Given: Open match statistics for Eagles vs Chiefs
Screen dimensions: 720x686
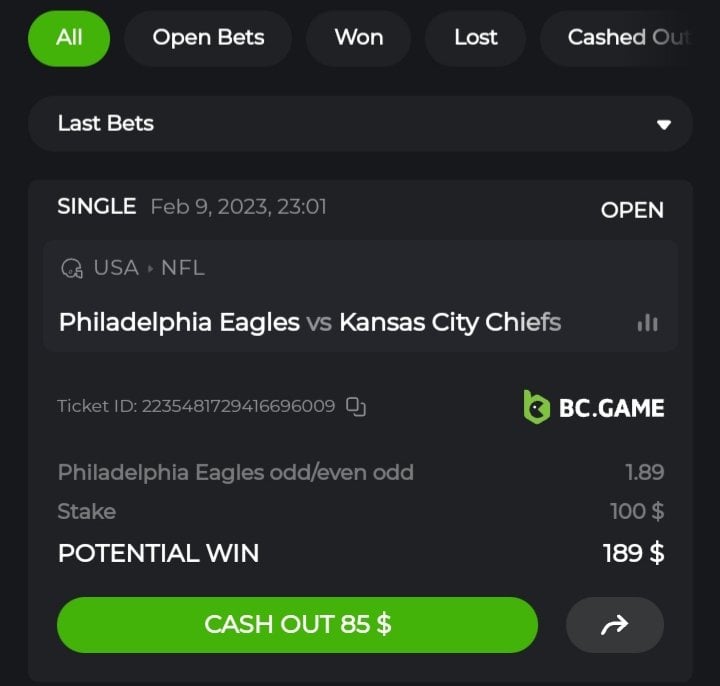Looking at the screenshot, I should point(647,323).
